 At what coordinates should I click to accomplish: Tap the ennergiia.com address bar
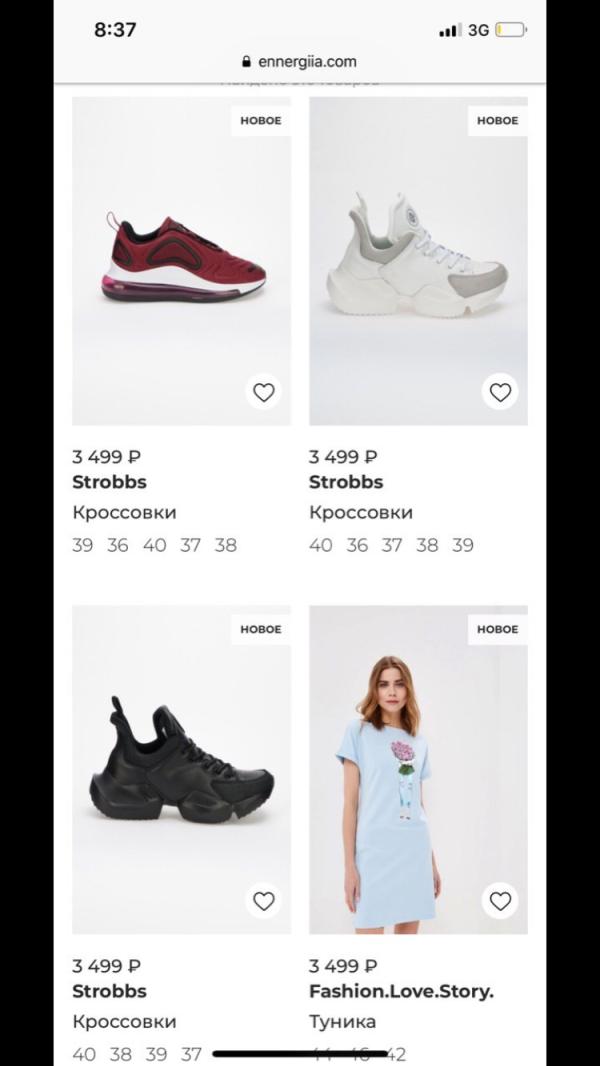point(299,61)
